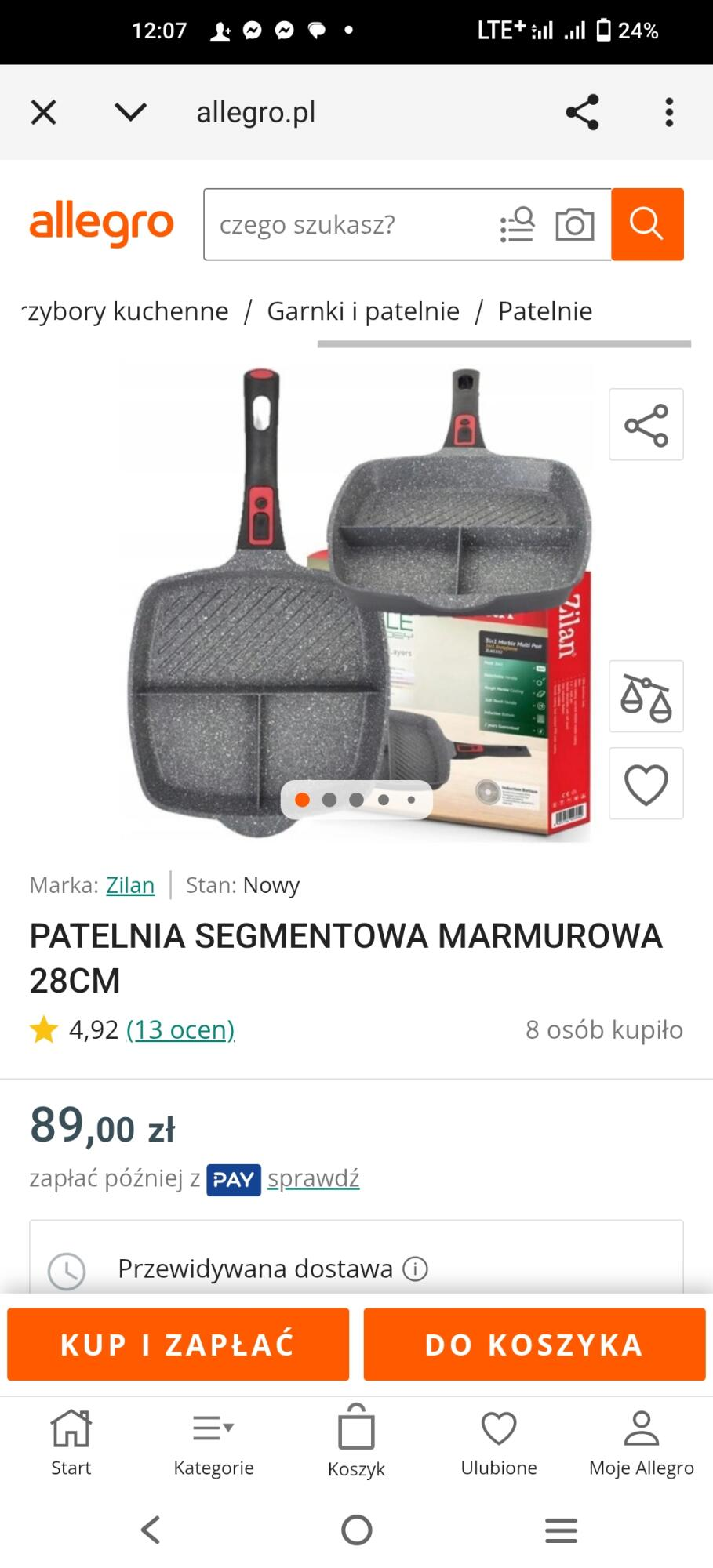
Task: View the 13 ocen ratings
Action: (180, 1029)
